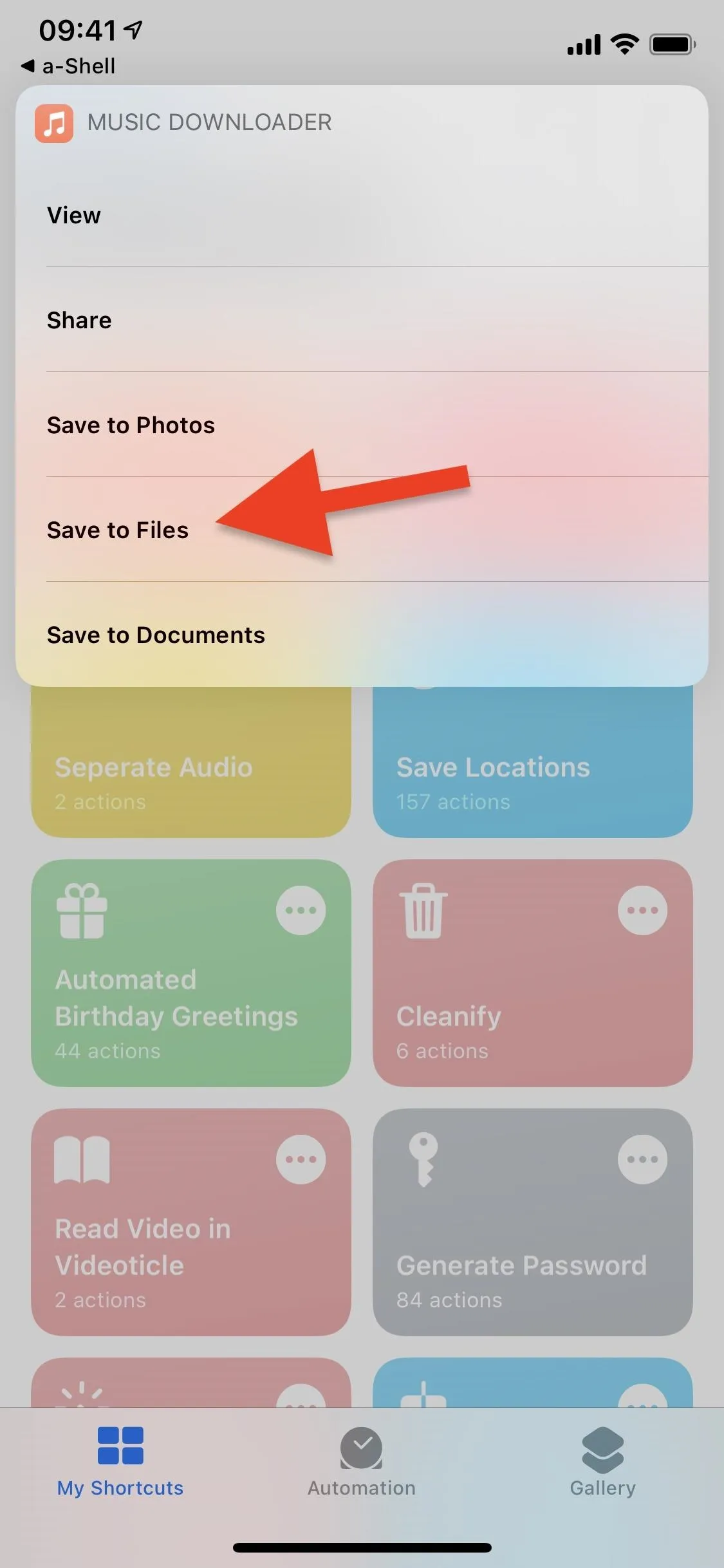Run Read Video in Videoticle shortcut

191,1222
